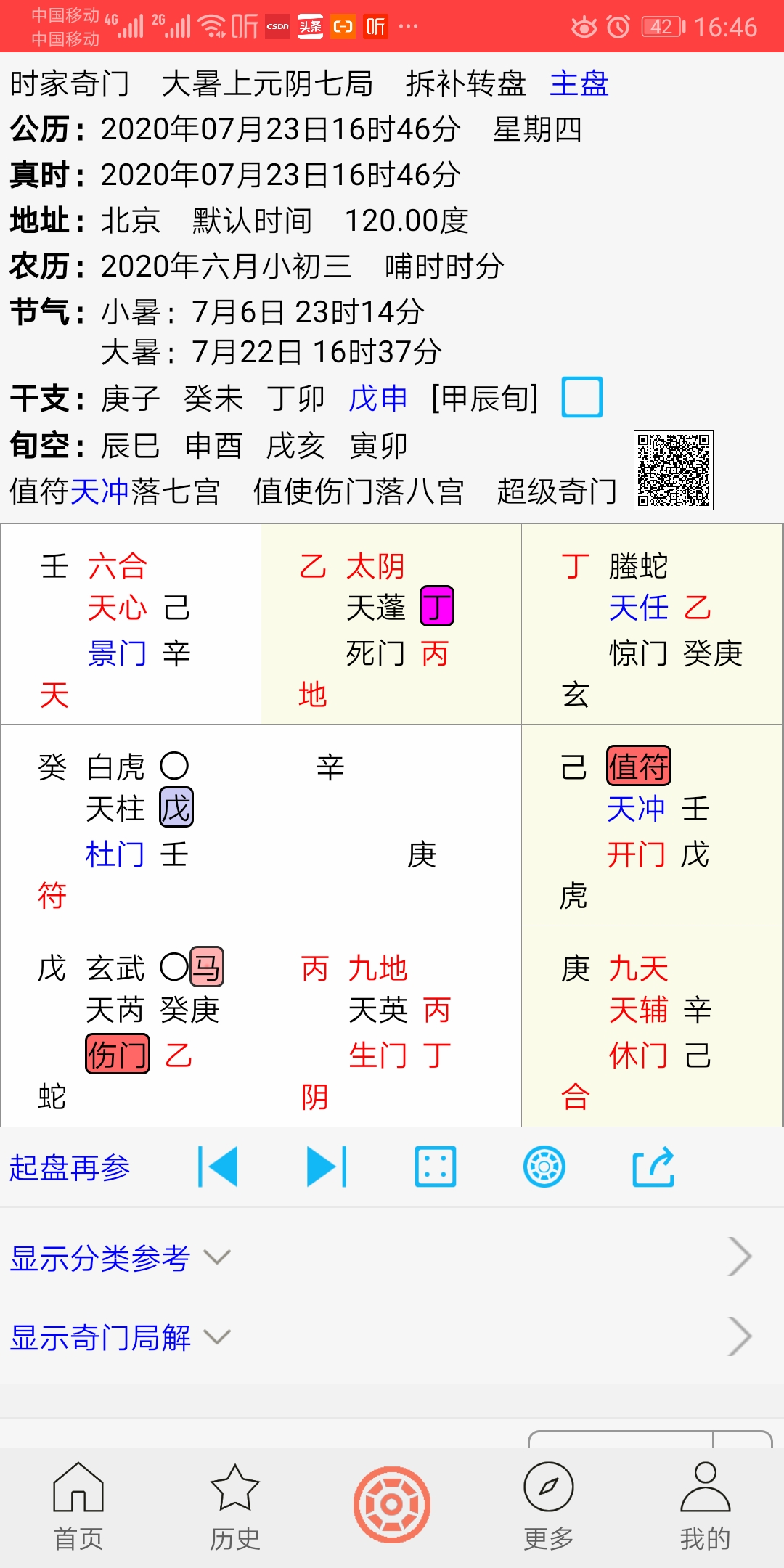Tap the center red wheel button
The image size is (784, 1568).
pyautogui.click(x=392, y=1504)
